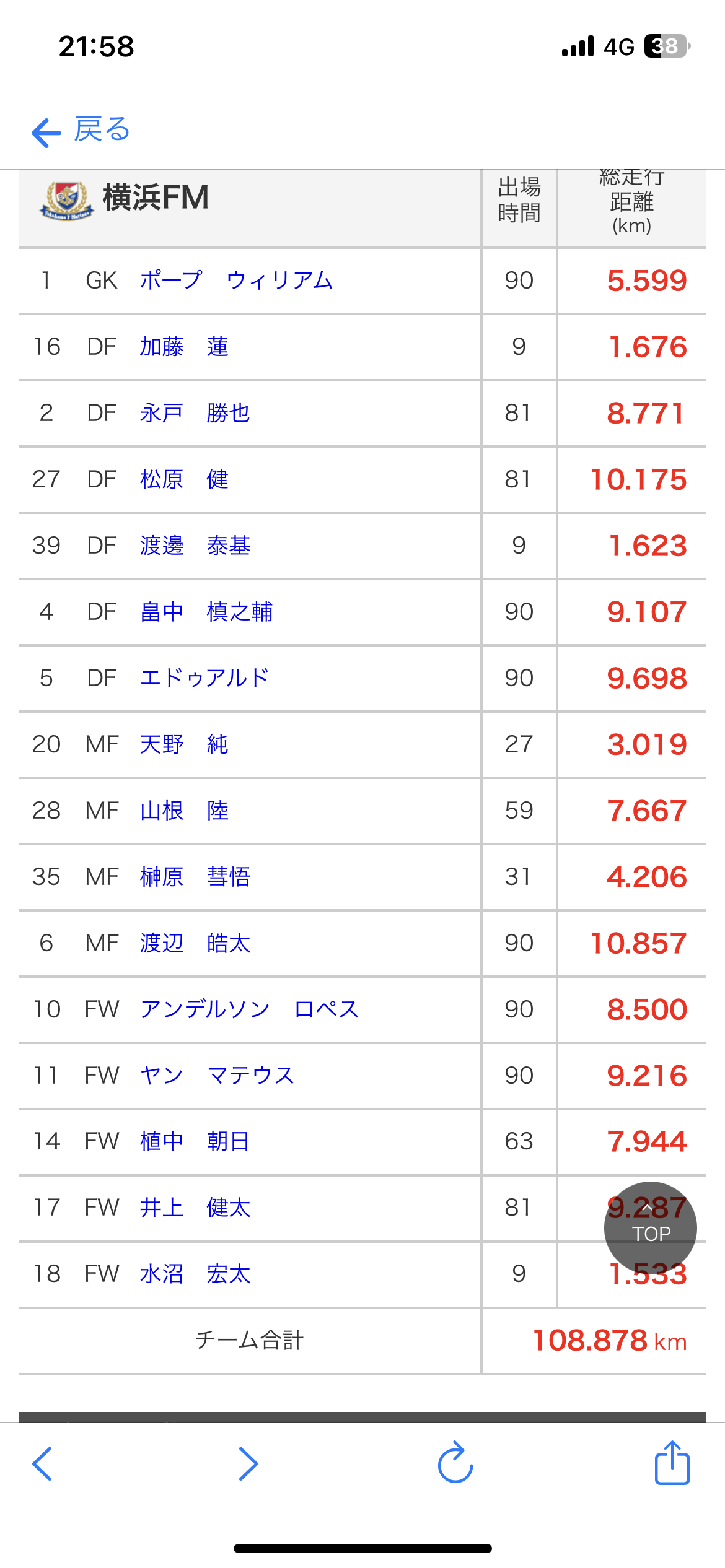Open player link エドゥアルド
This screenshot has width=725, height=1568.
(x=204, y=678)
